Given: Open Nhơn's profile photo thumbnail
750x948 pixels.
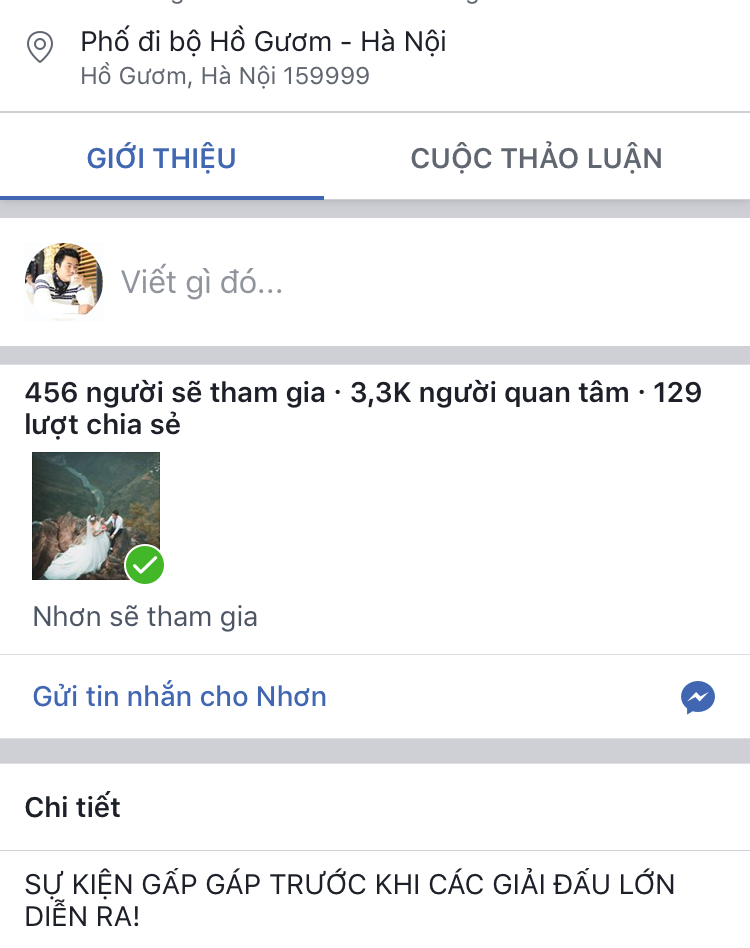Looking at the screenshot, I should [x=96, y=516].
